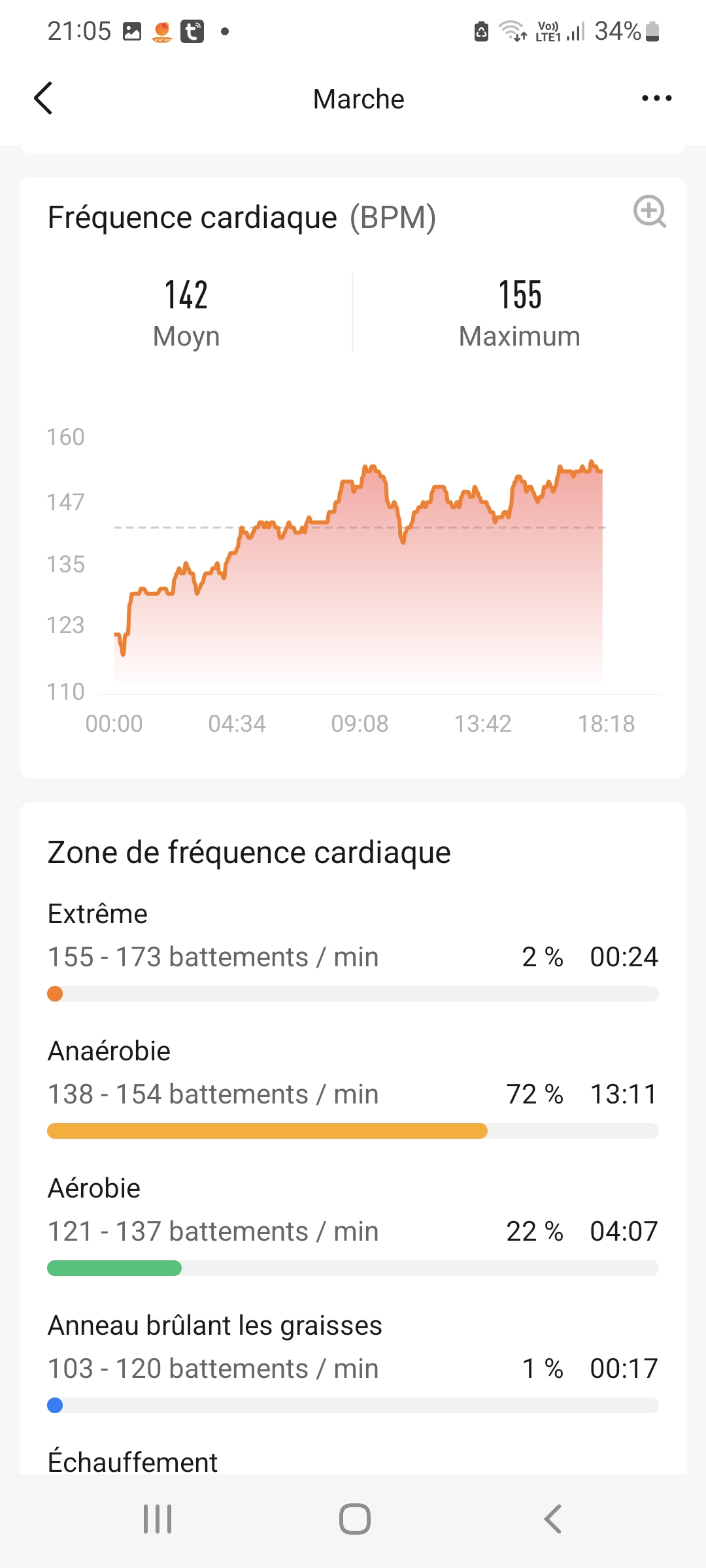Zoom in on the heart rate chart
The height and width of the screenshot is (1568, 706).
[650, 212]
